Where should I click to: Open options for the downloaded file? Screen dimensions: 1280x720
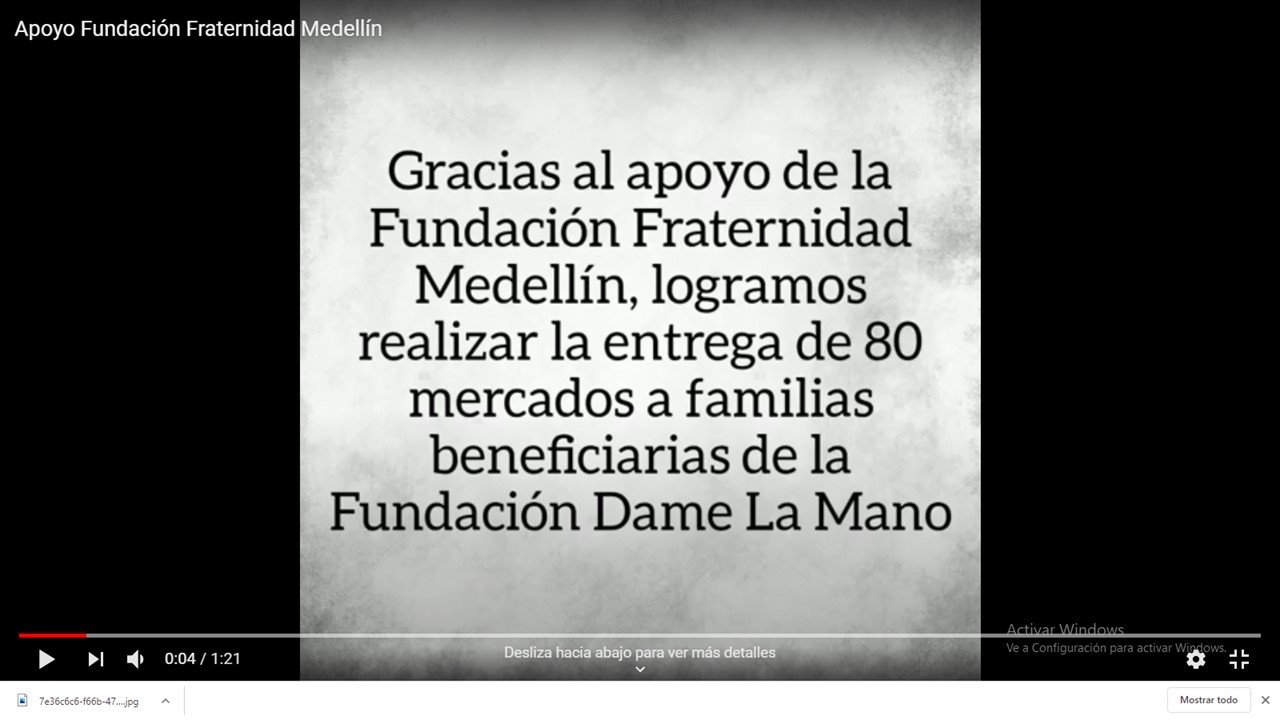[x=166, y=701]
